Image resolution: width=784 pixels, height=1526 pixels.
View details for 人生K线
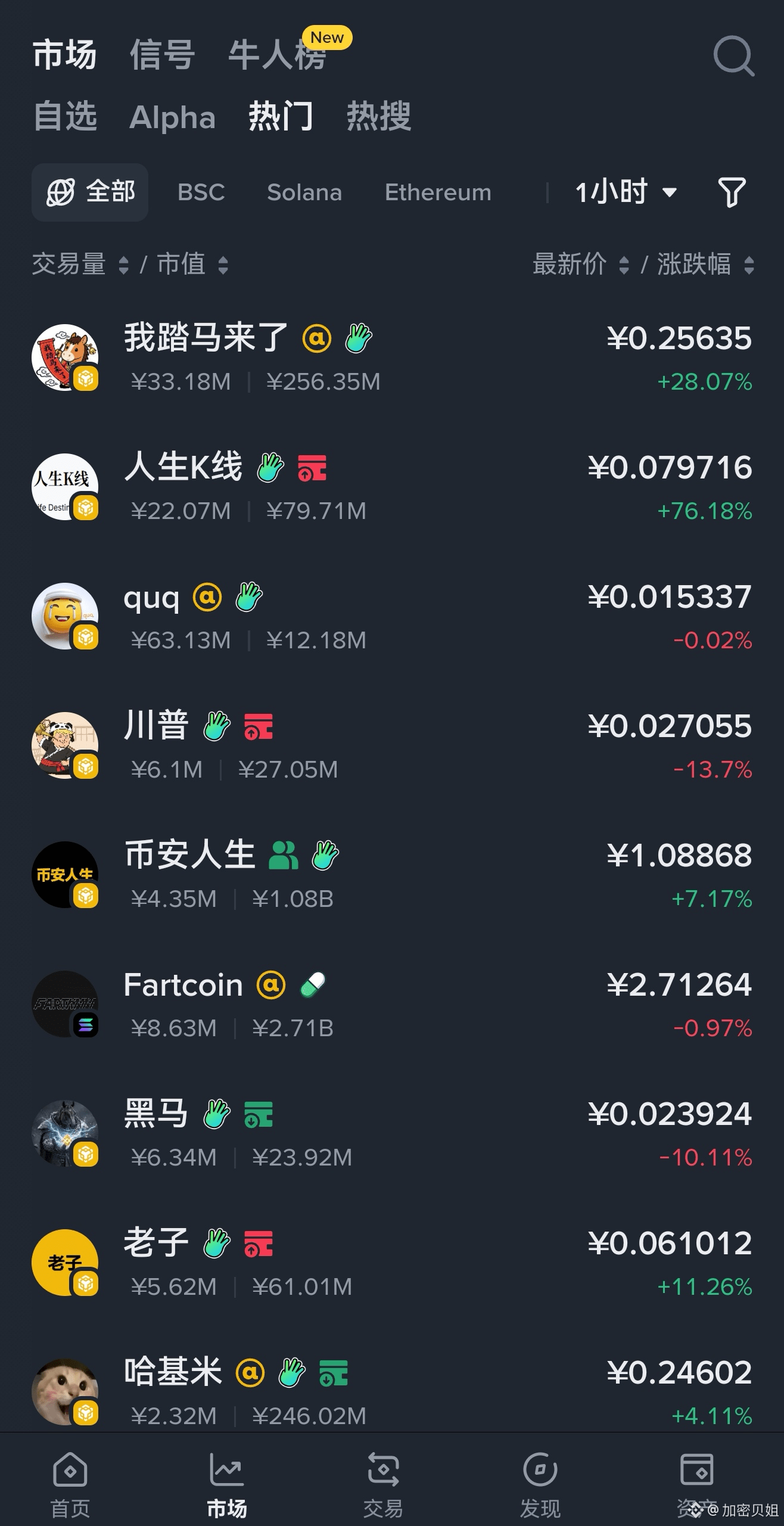(x=391, y=487)
